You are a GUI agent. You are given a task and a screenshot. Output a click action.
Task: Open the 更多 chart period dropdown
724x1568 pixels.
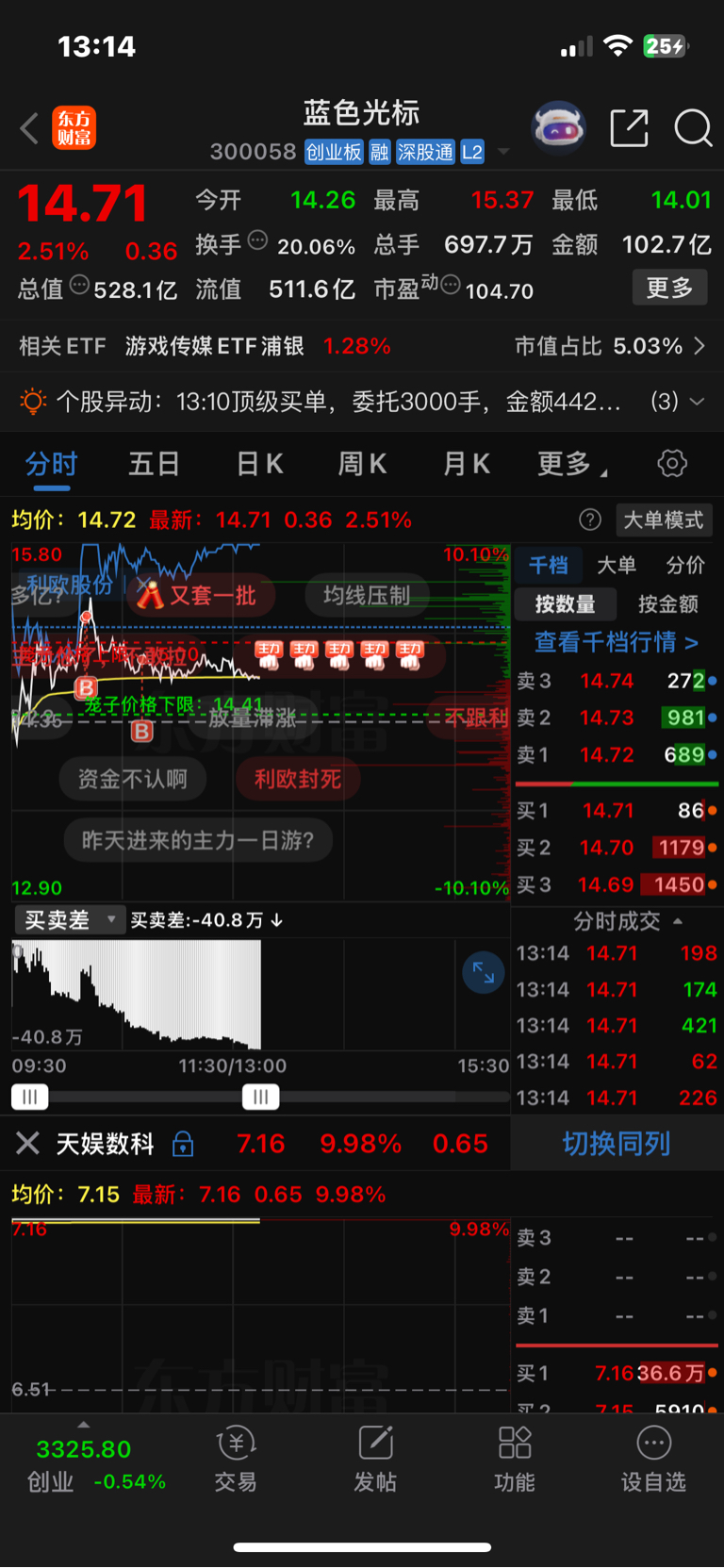click(x=571, y=464)
